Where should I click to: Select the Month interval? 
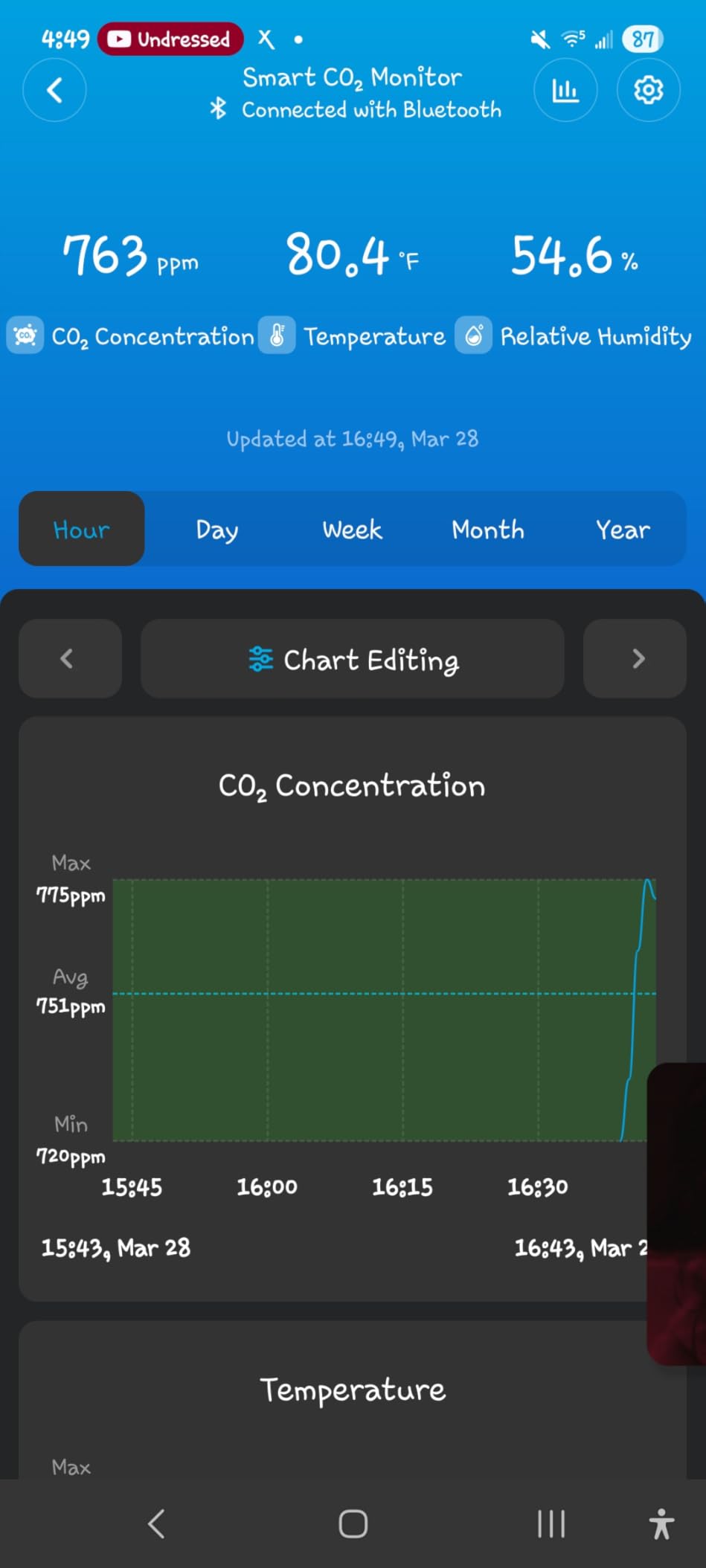pos(487,530)
